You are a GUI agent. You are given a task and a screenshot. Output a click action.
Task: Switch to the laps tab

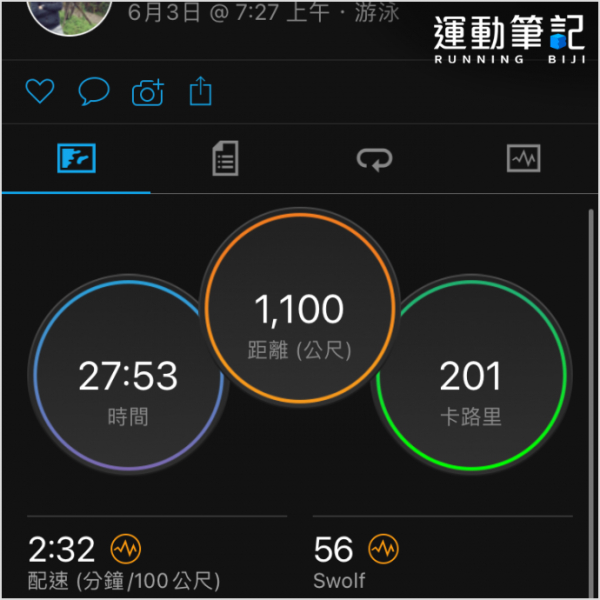pyautogui.click(x=375, y=158)
